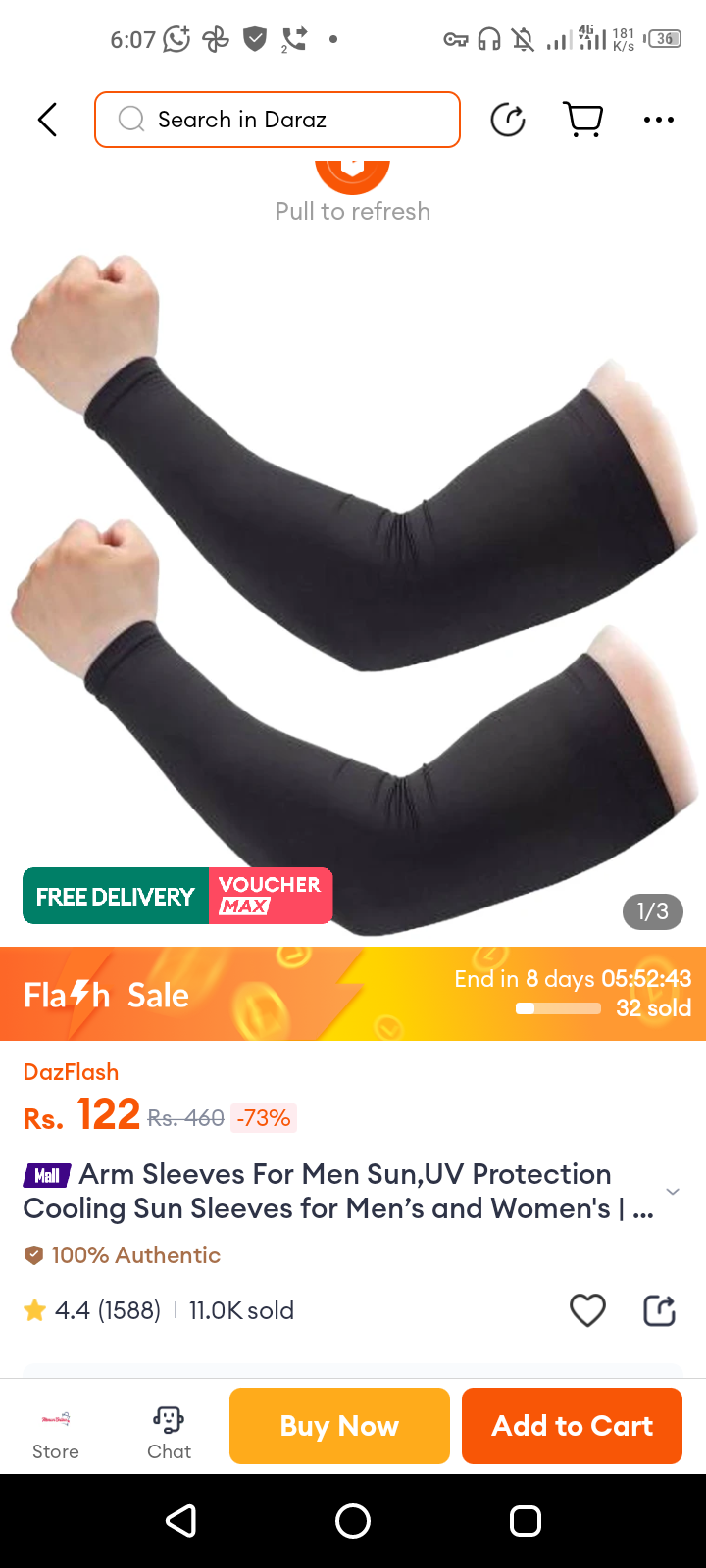Go back using the top arrow
706x1568 pixels.
[47, 120]
